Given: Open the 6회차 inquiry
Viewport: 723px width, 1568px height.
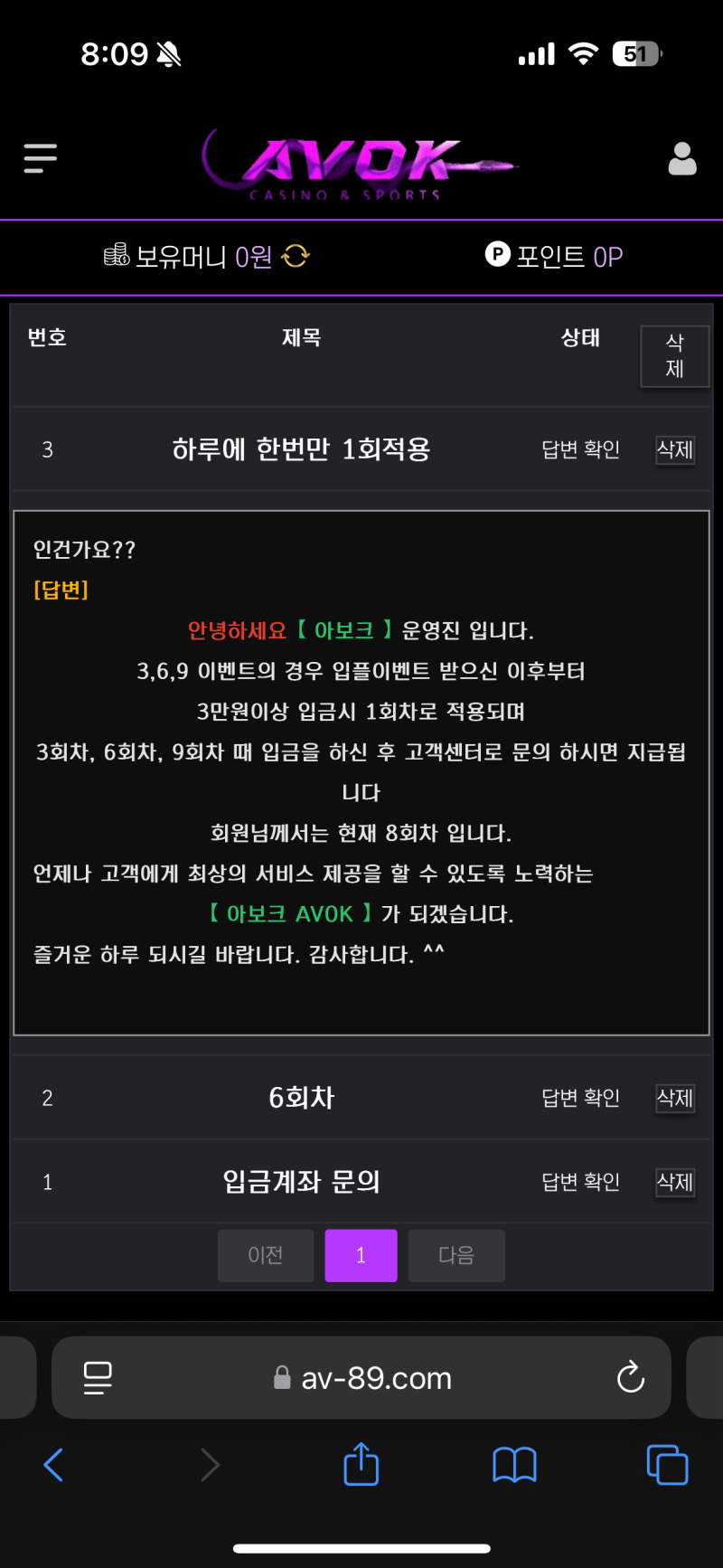Looking at the screenshot, I should pyautogui.click(x=301, y=1098).
